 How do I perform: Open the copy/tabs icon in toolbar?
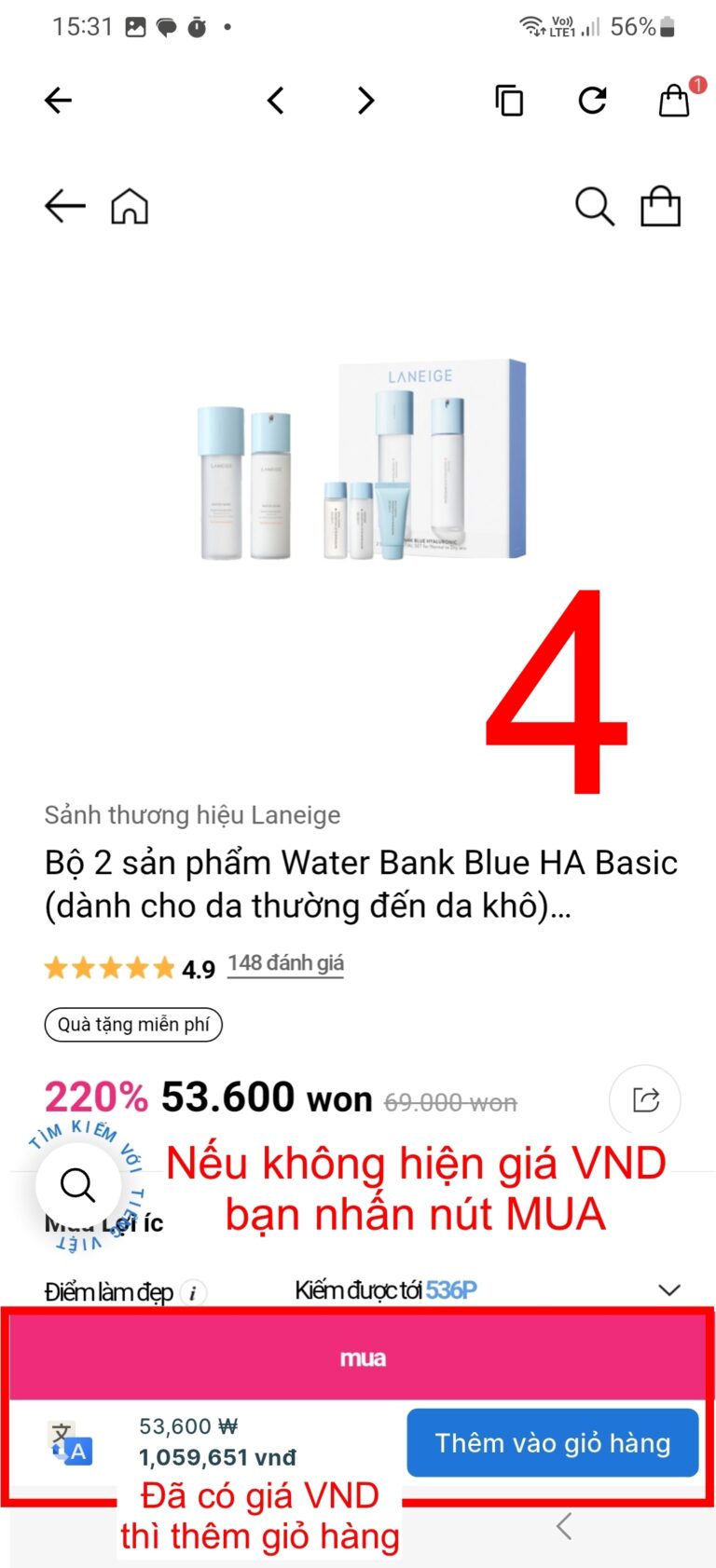(x=509, y=100)
